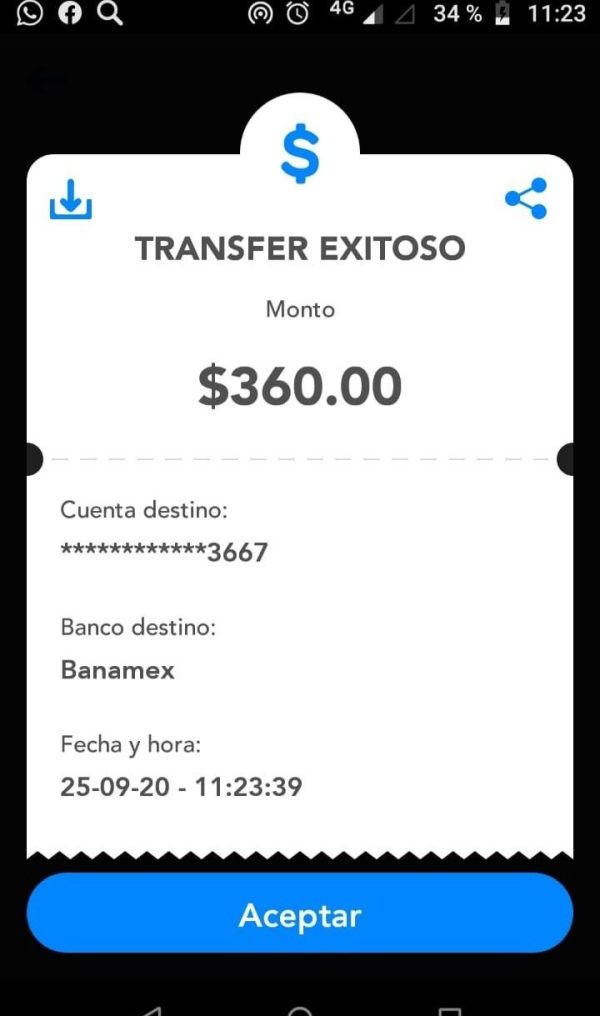Screen dimensions: 600x1016
Task: Go back using the system back button
Action: tap(150, 1010)
